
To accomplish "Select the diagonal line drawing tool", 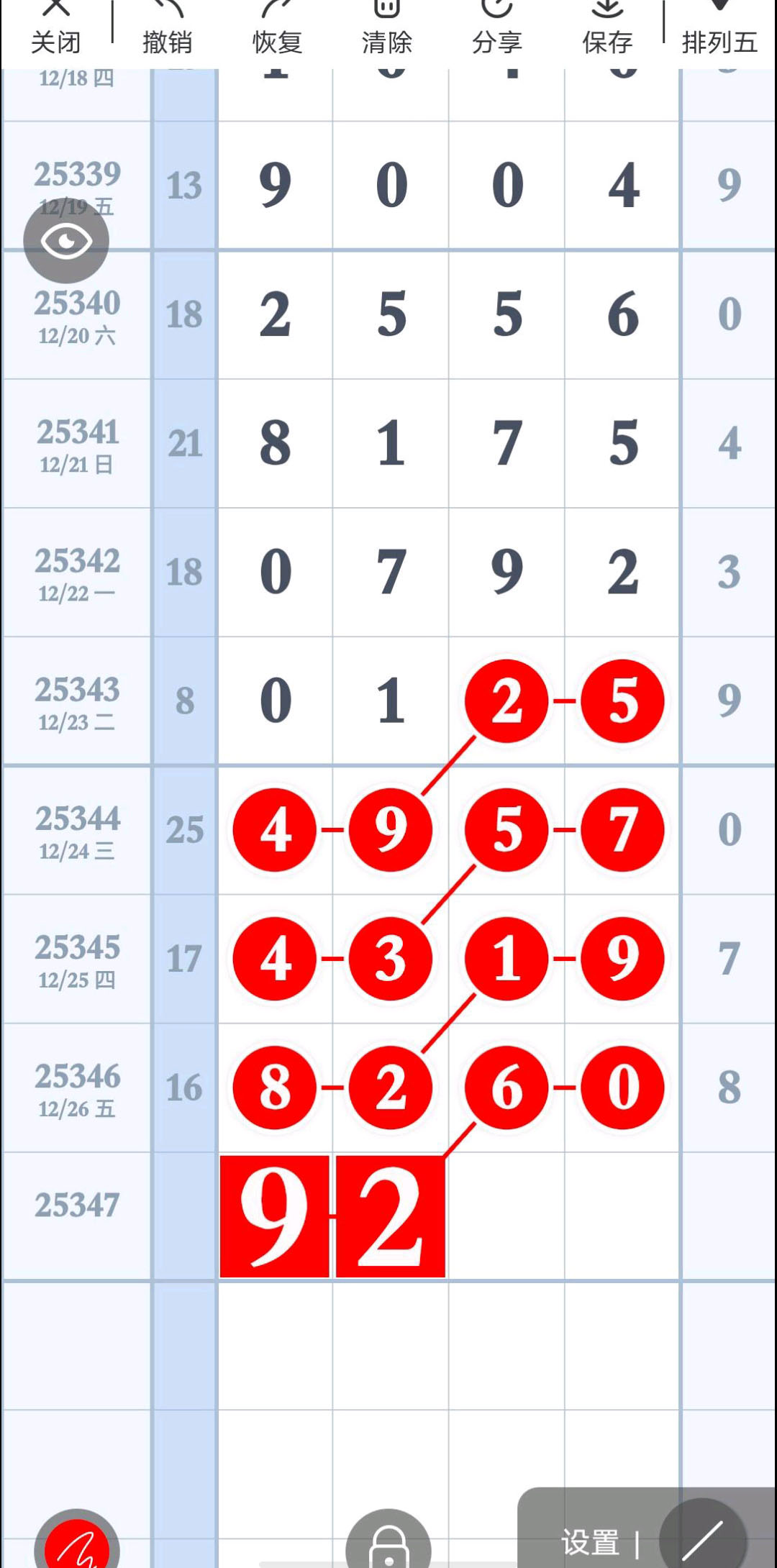I will 702,1539.
